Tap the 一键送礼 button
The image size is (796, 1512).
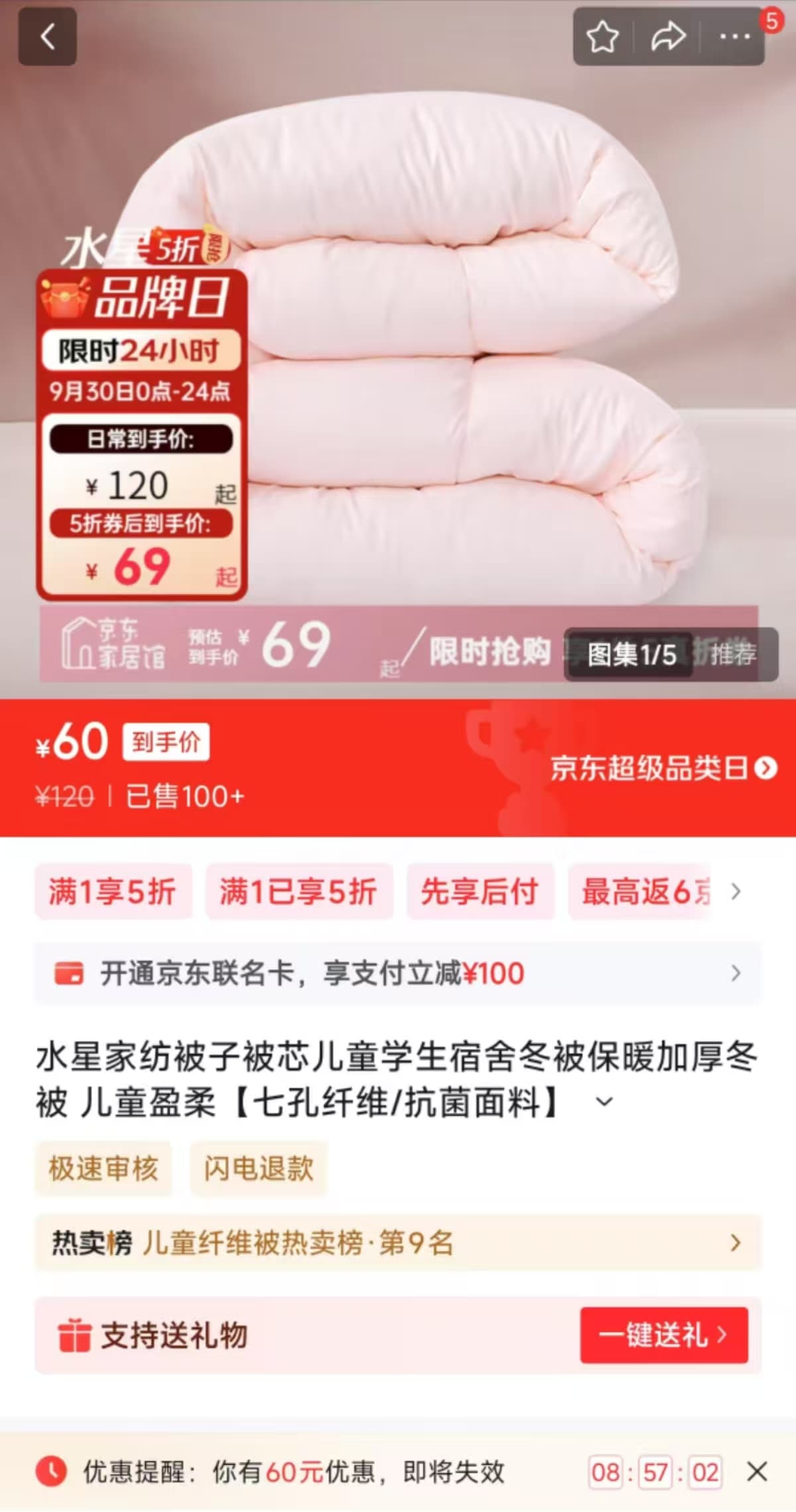coord(663,1335)
